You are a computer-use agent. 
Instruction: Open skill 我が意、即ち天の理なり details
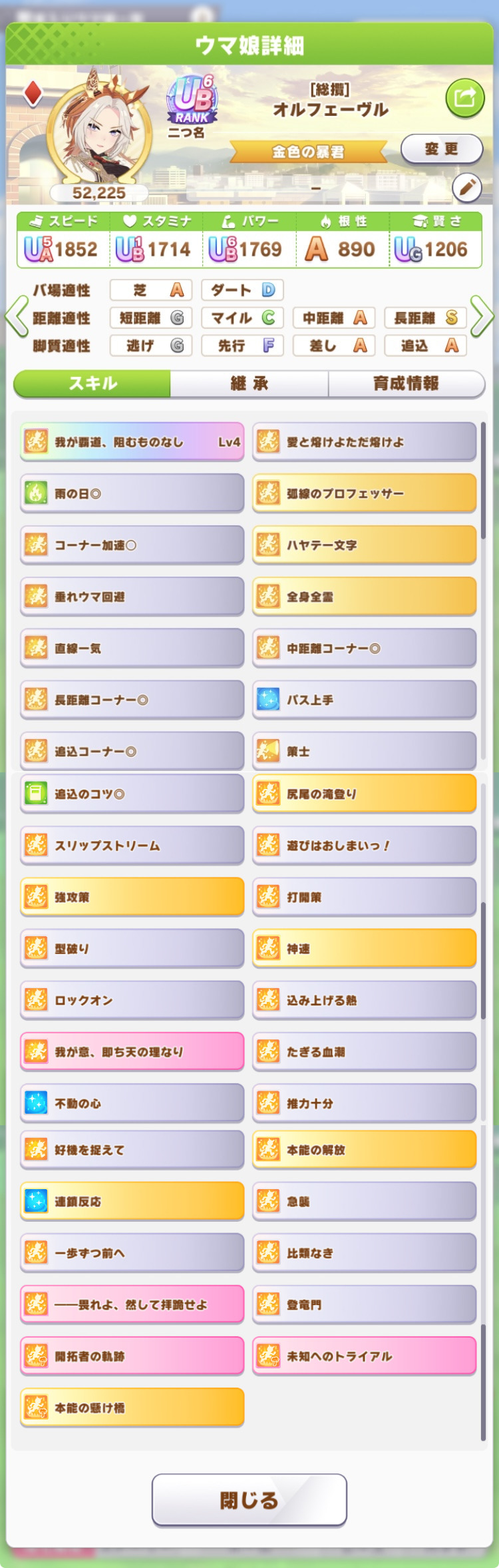[132, 1052]
